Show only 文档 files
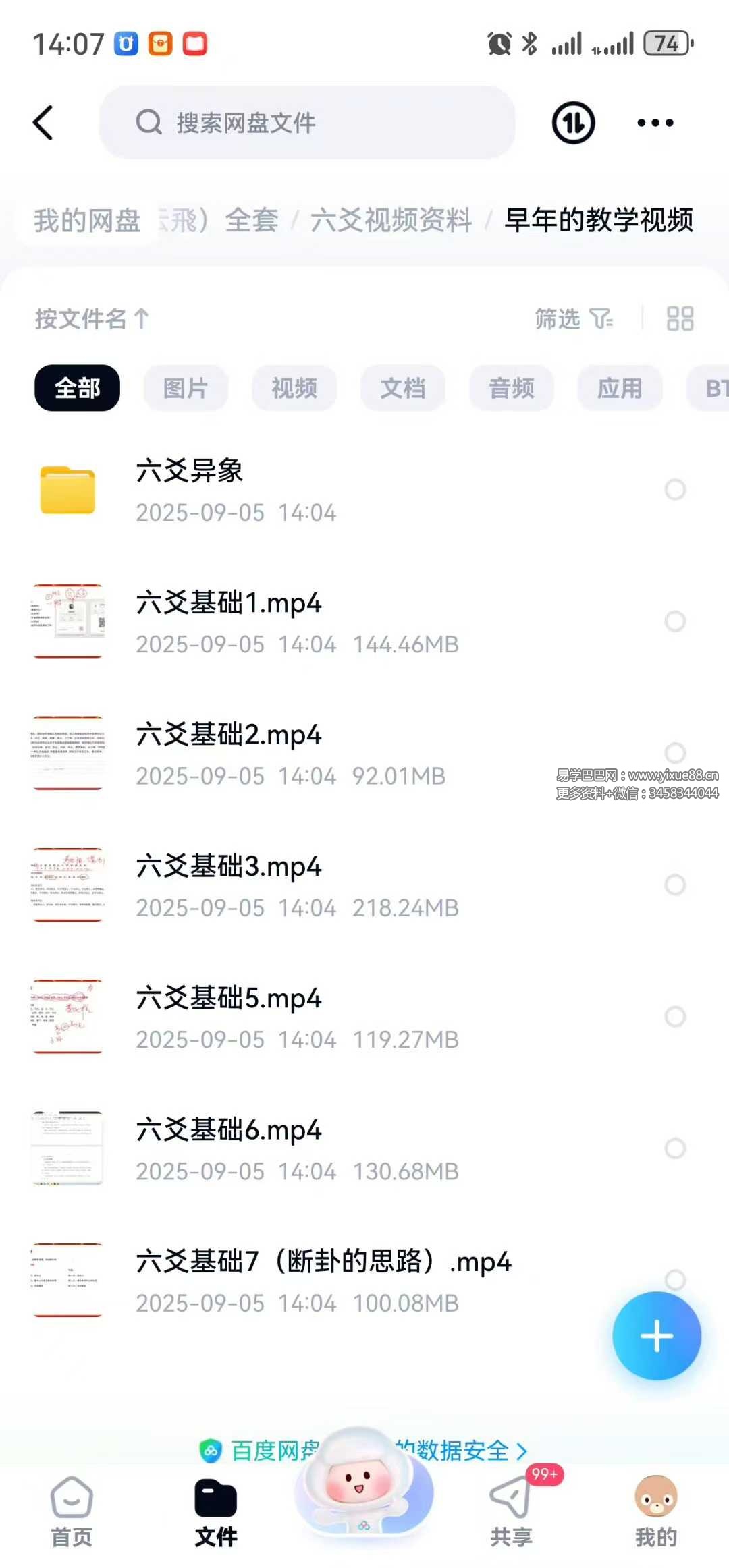The height and width of the screenshot is (1568, 729). [x=403, y=388]
